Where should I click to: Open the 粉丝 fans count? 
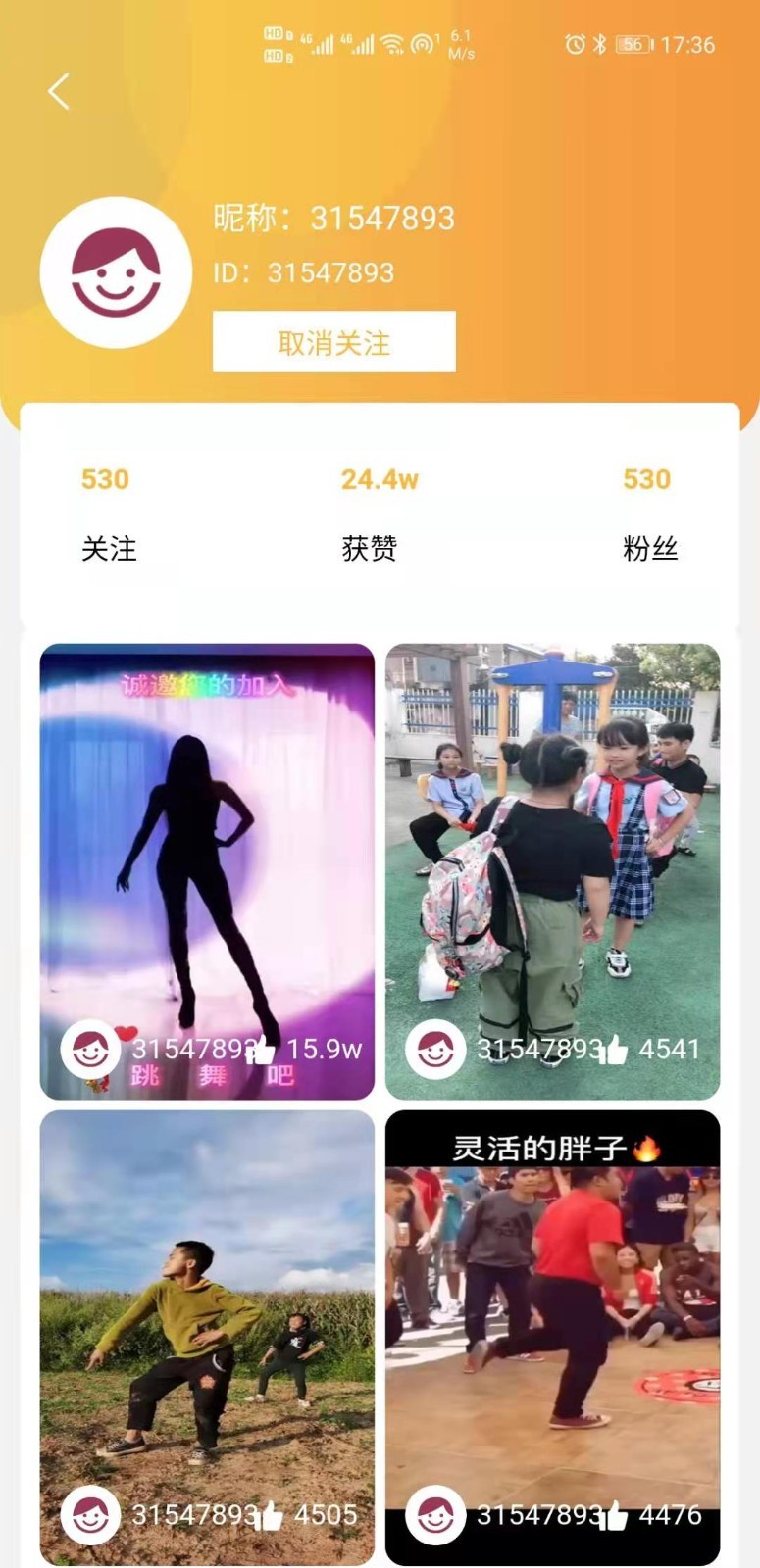pyautogui.click(x=648, y=513)
